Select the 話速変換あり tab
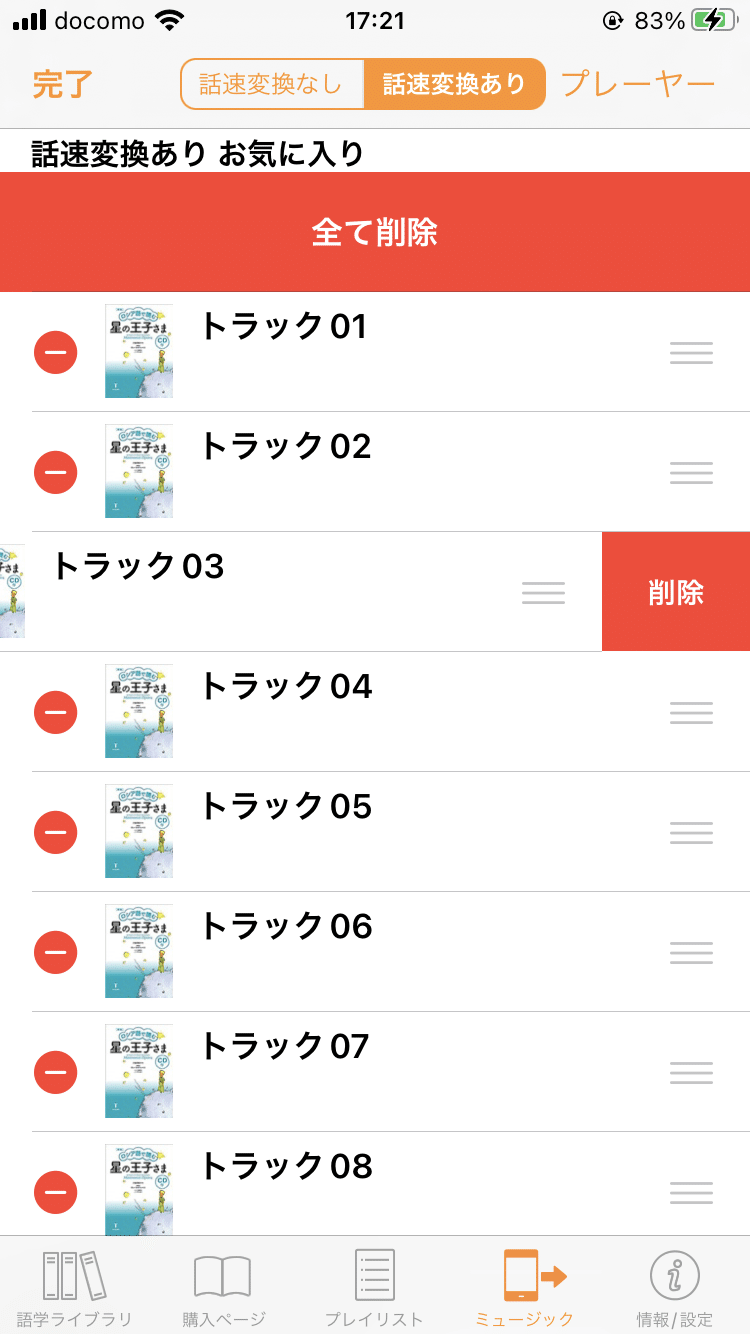The image size is (750, 1334). (455, 84)
